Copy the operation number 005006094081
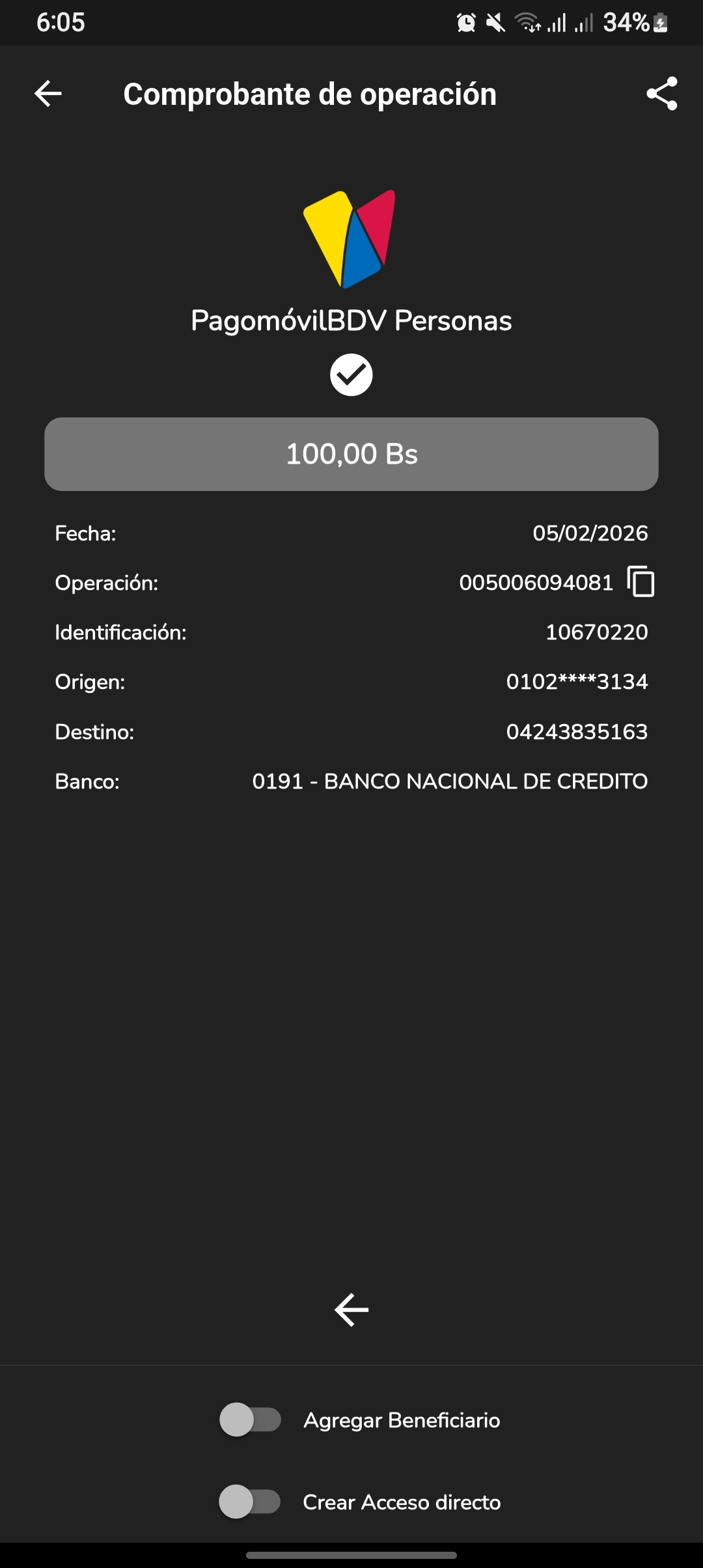 point(641,581)
